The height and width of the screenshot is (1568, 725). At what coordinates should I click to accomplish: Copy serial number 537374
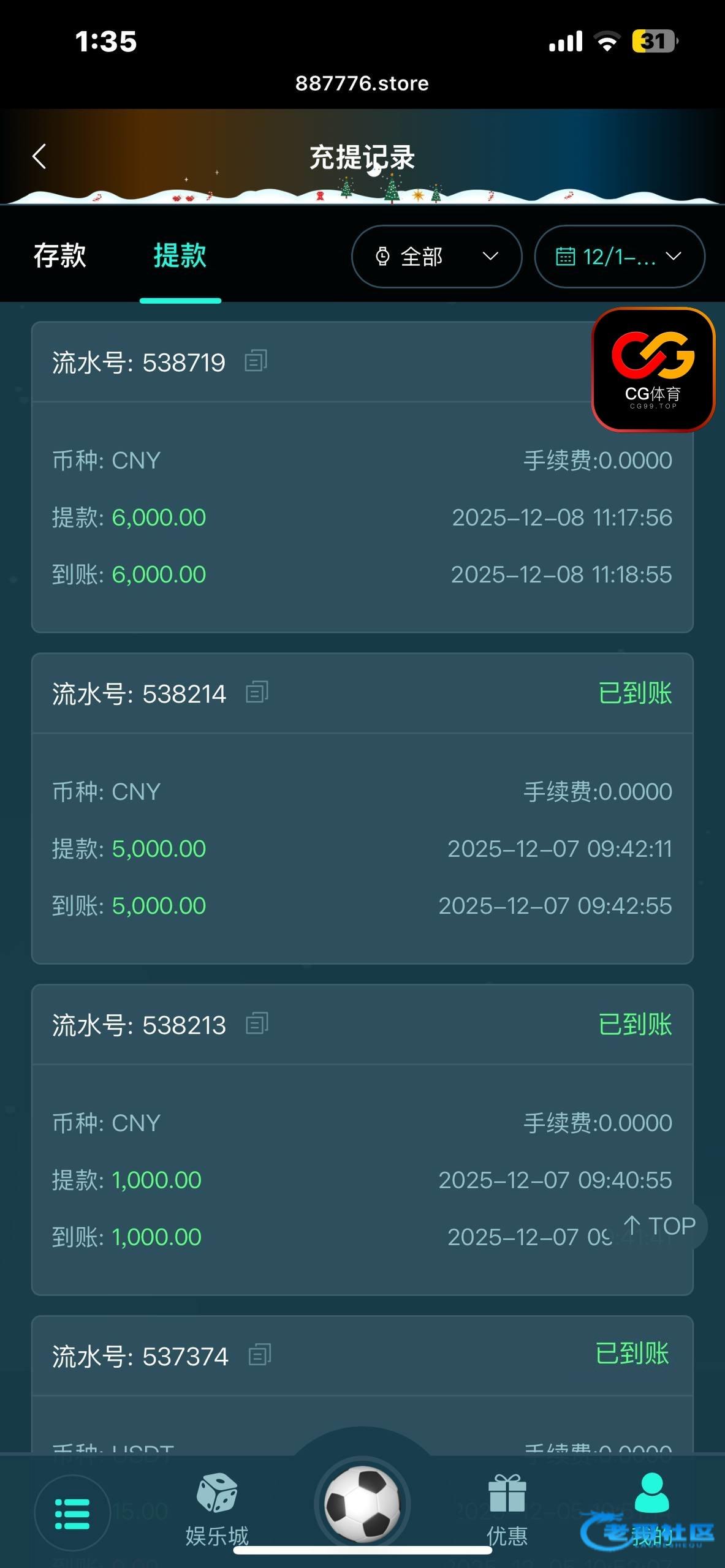pyautogui.click(x=260, y=1355)
